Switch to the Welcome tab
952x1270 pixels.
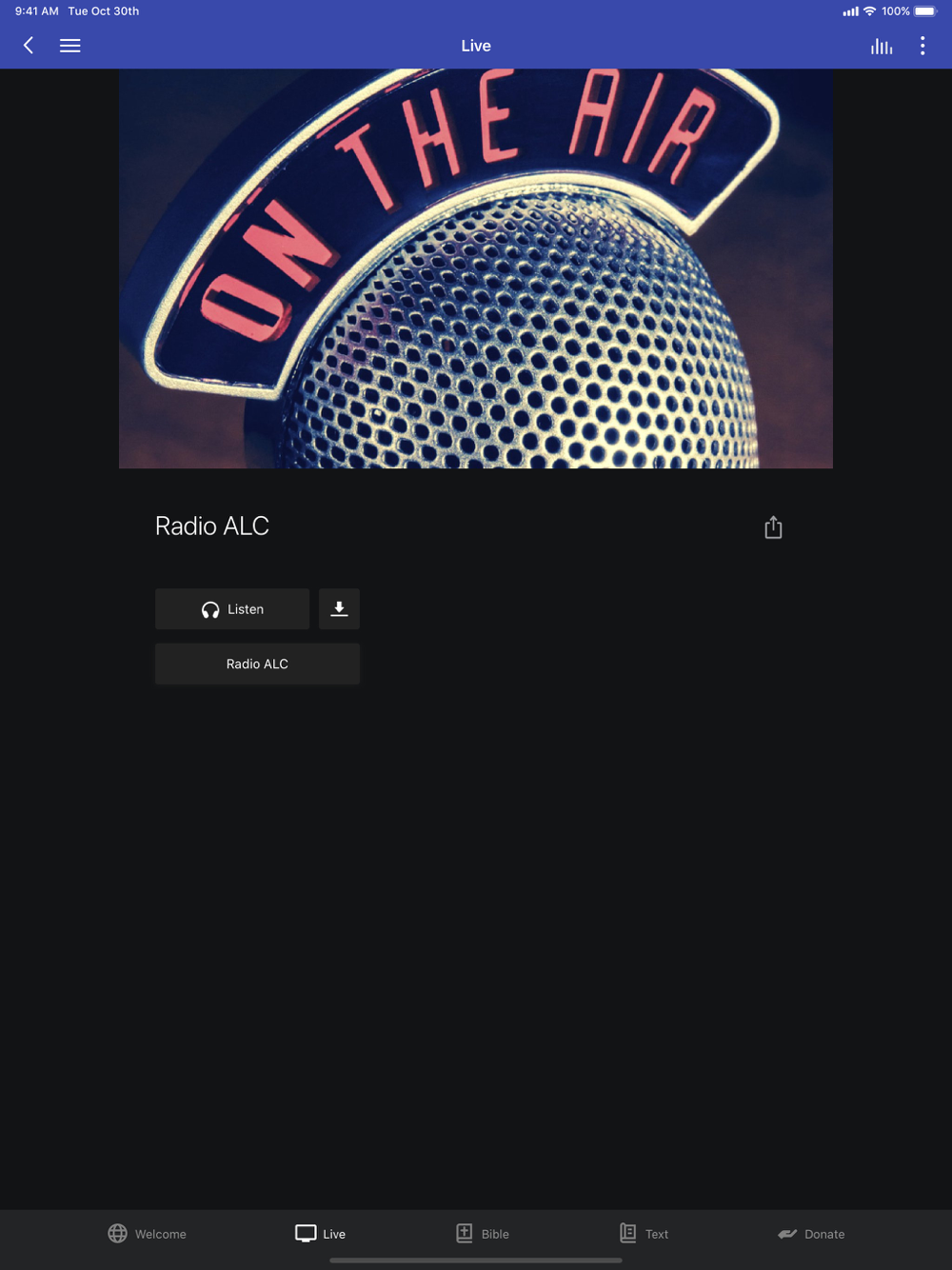[x=148, y=1234]
